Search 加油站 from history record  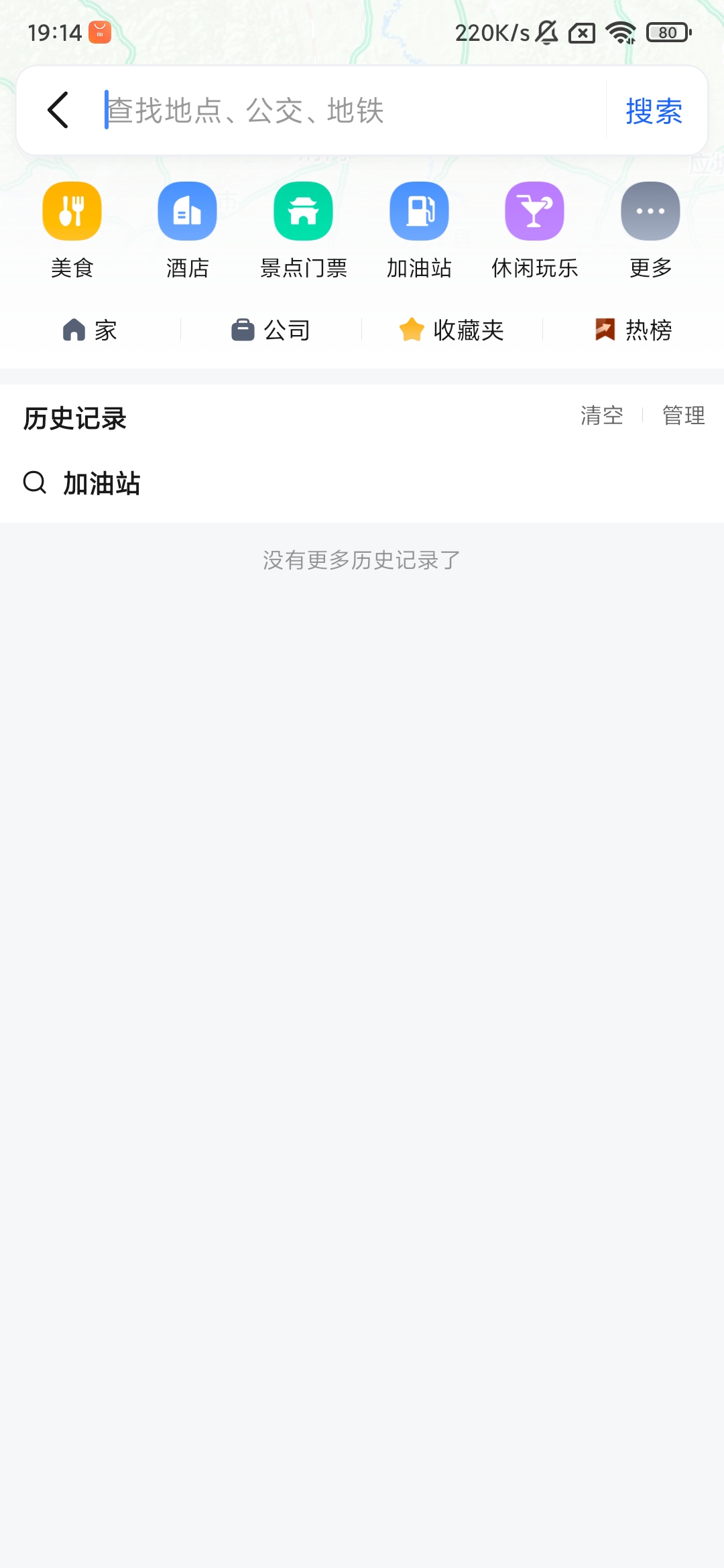point(101,483)
